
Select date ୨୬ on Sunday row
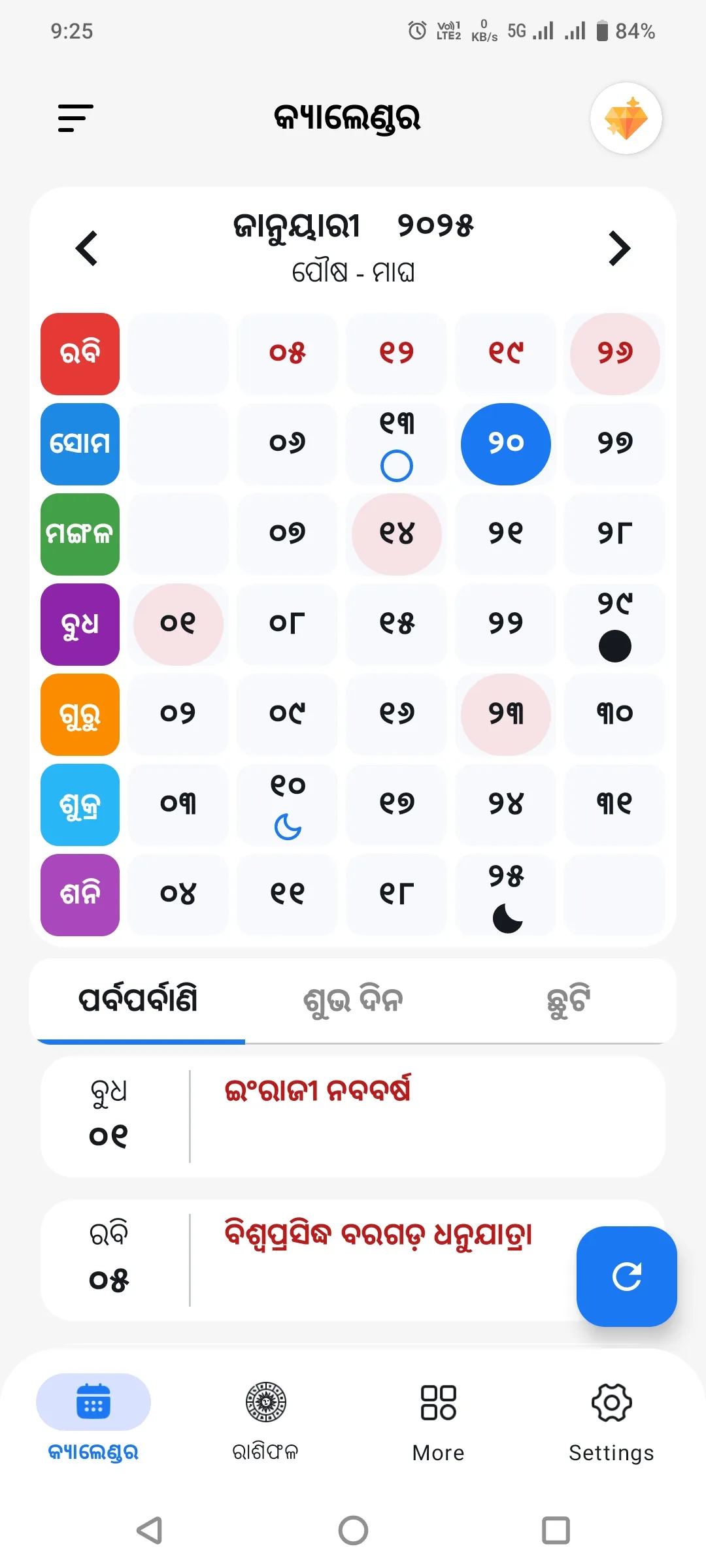pos(614,353)
